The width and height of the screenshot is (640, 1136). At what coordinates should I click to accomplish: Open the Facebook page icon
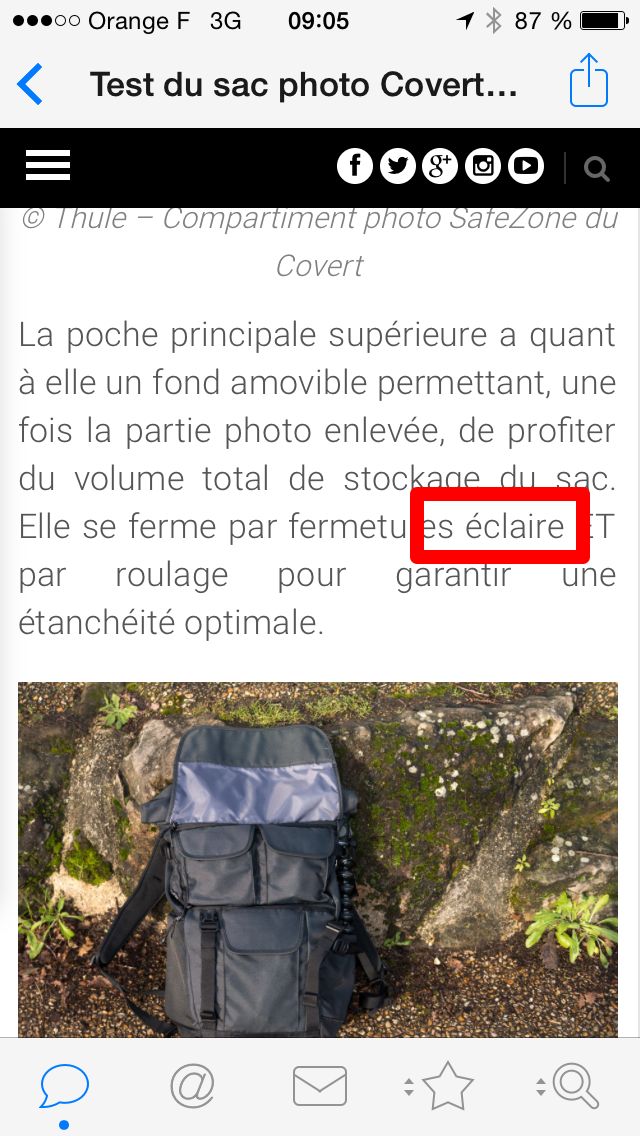click(x=355, y=167)
